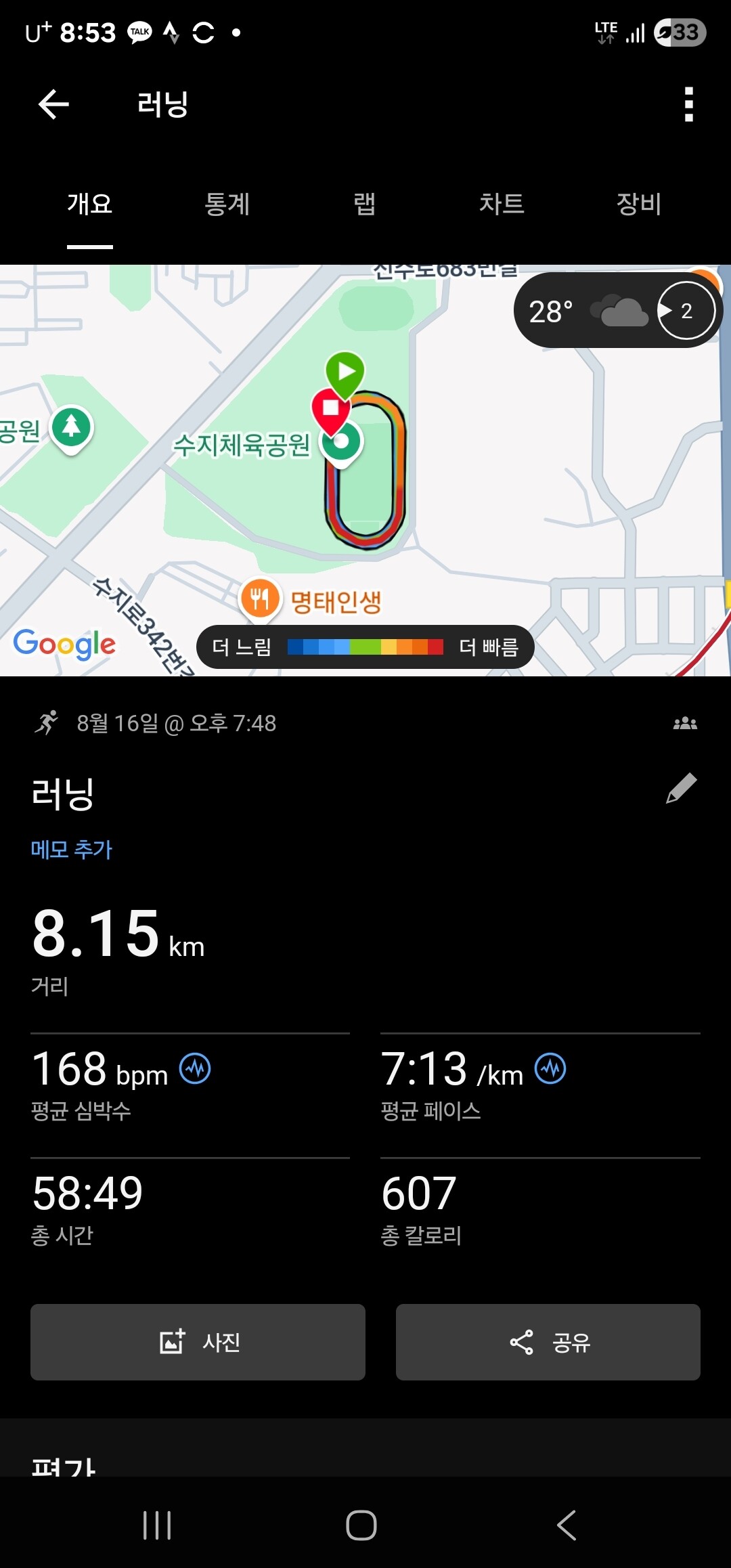Edit the activity with the pencil icon
This screenshot has width=731, height=1568.
click(682, 788)
